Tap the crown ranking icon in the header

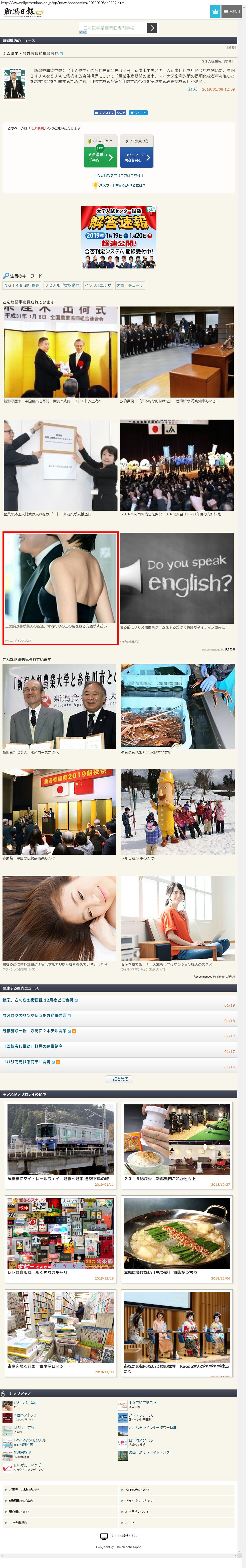tap(215, 11)
